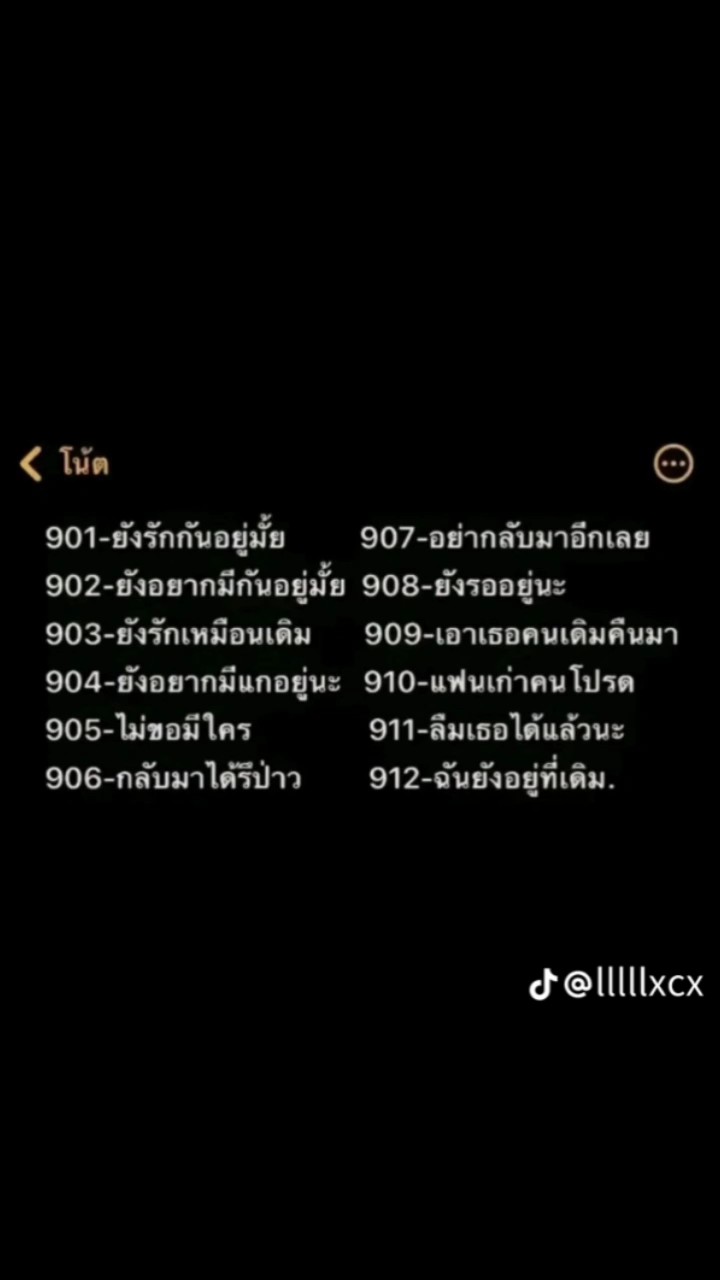Select "906-กลับมาได้รึป่าว" in the note
The image size is (720, 1280).
[x=173, y=778]
